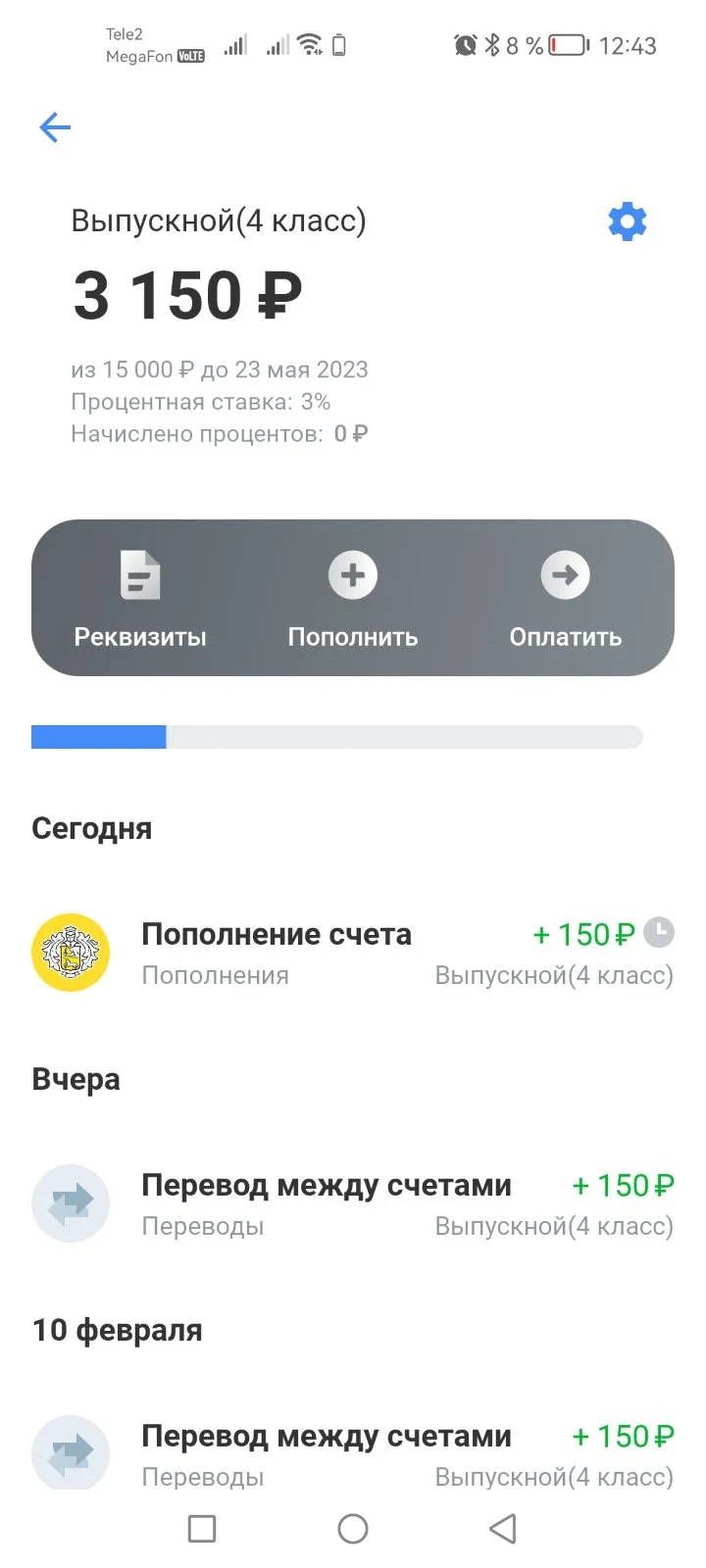Tap Пополнить to add money
Viewport: 706px width, 1568px height.
tap(353, 599)
